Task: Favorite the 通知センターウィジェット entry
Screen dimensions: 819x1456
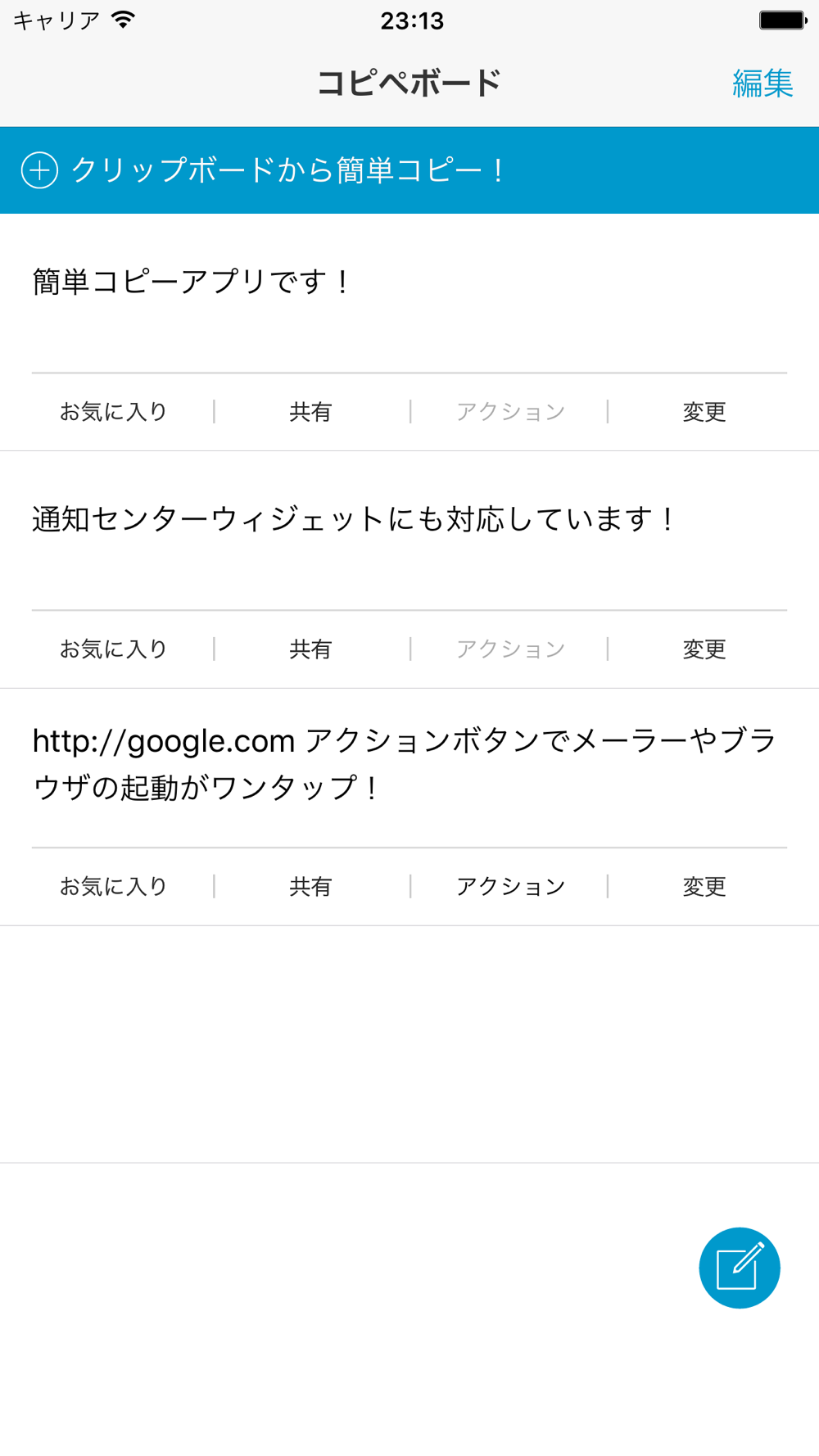Action: pyautogui.click(x=114, y=649)
